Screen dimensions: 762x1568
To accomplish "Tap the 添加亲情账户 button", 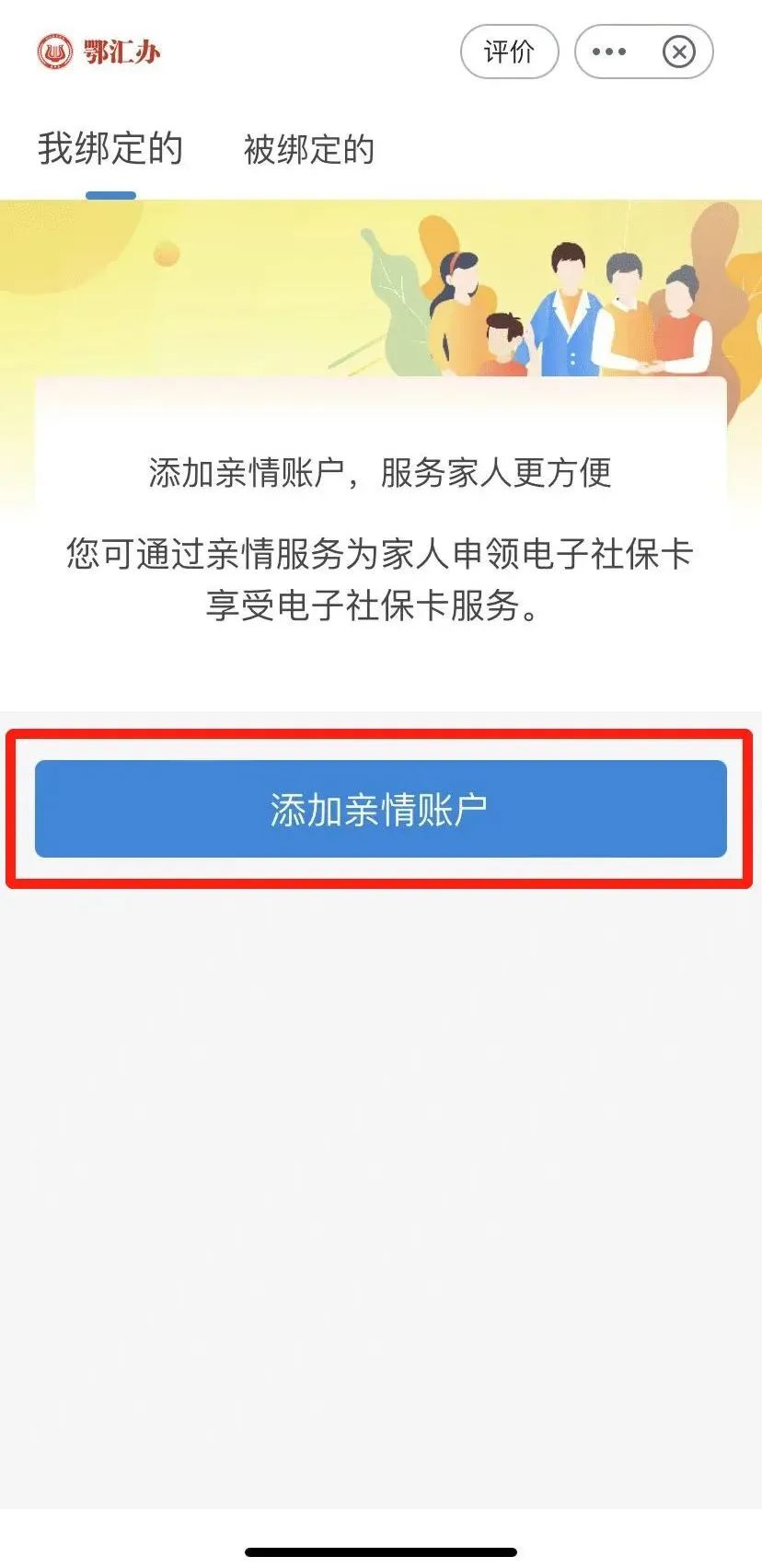I will click(381, 809).
